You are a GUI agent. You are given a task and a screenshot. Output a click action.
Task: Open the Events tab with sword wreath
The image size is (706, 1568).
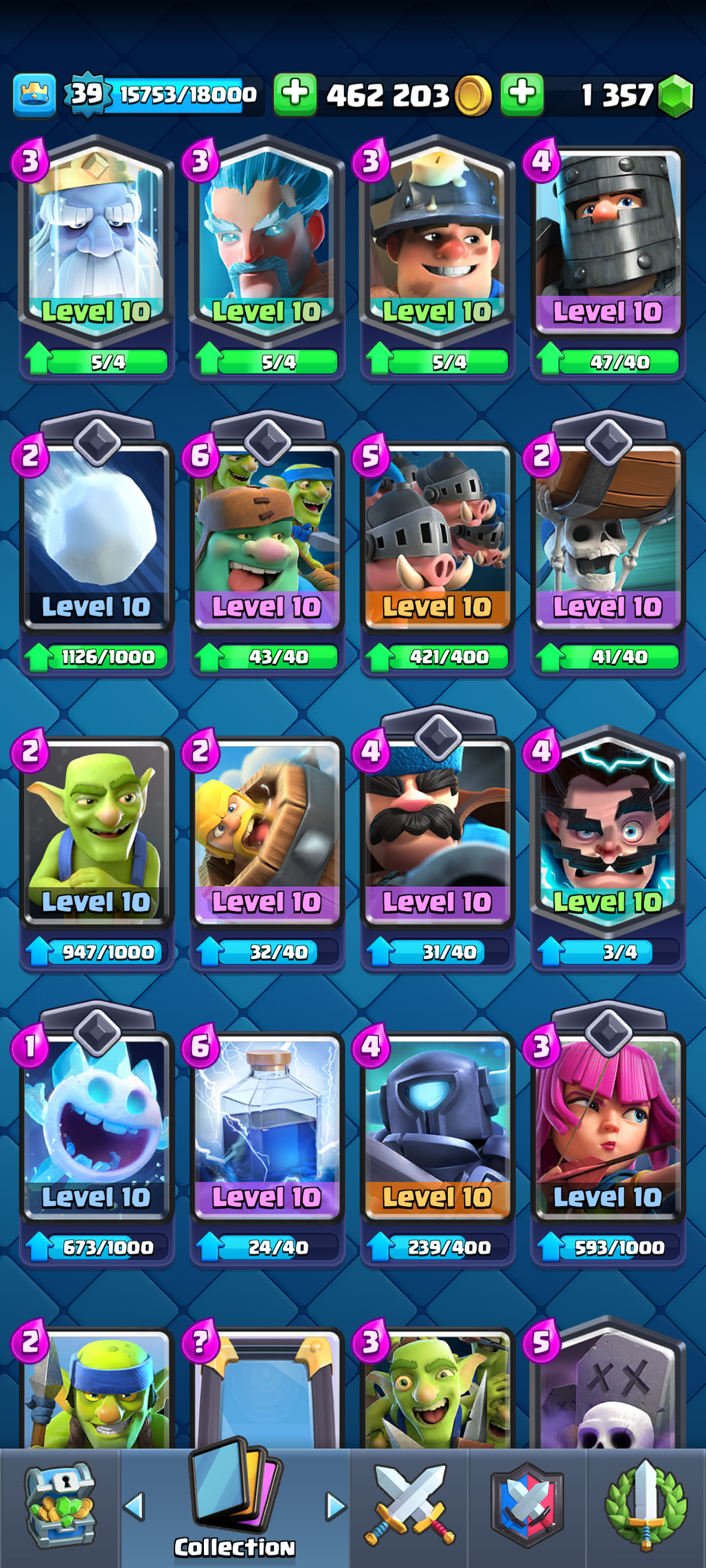646,1507
